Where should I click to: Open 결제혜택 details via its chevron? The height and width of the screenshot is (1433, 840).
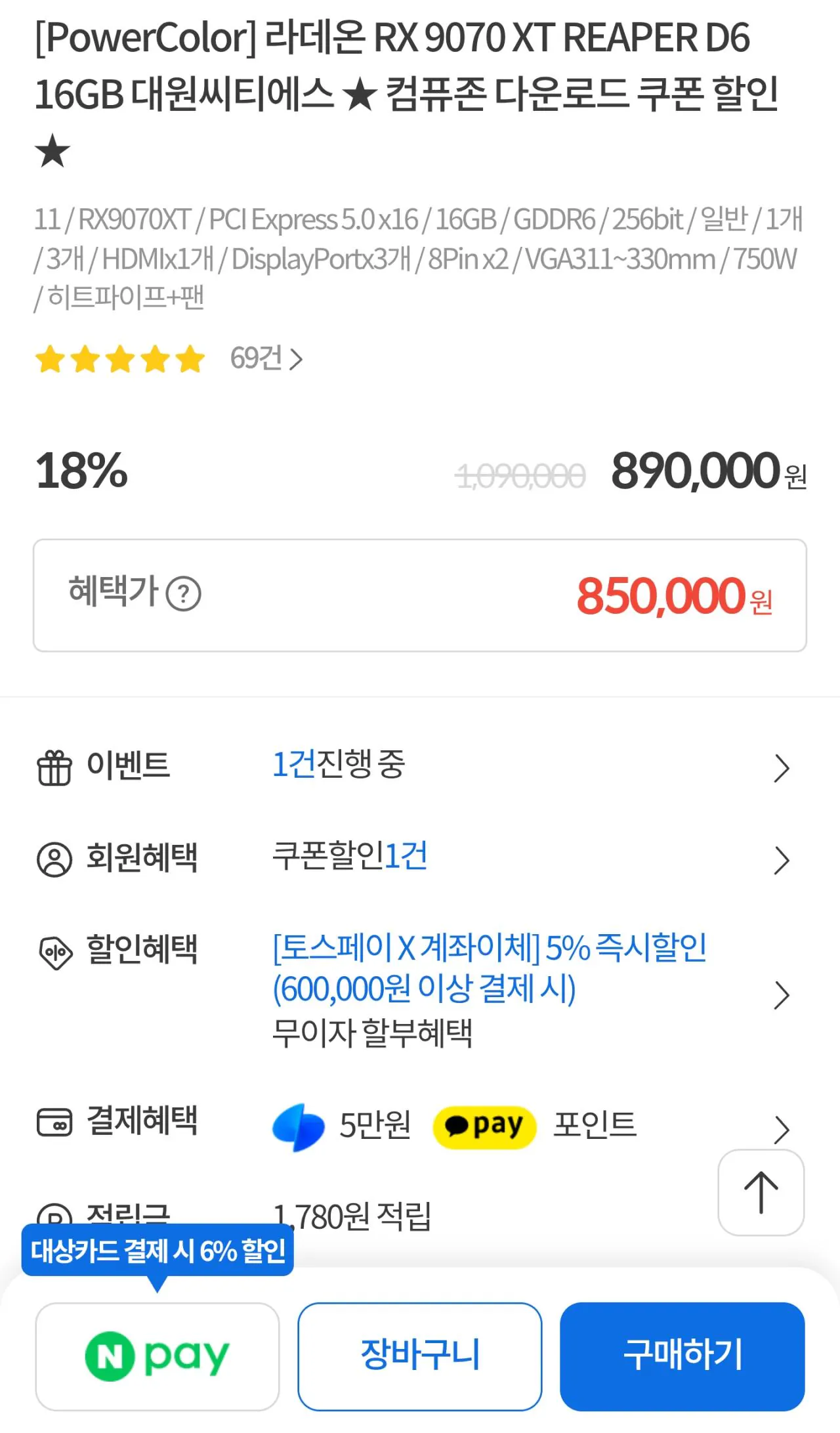(x=781, y=1129)
